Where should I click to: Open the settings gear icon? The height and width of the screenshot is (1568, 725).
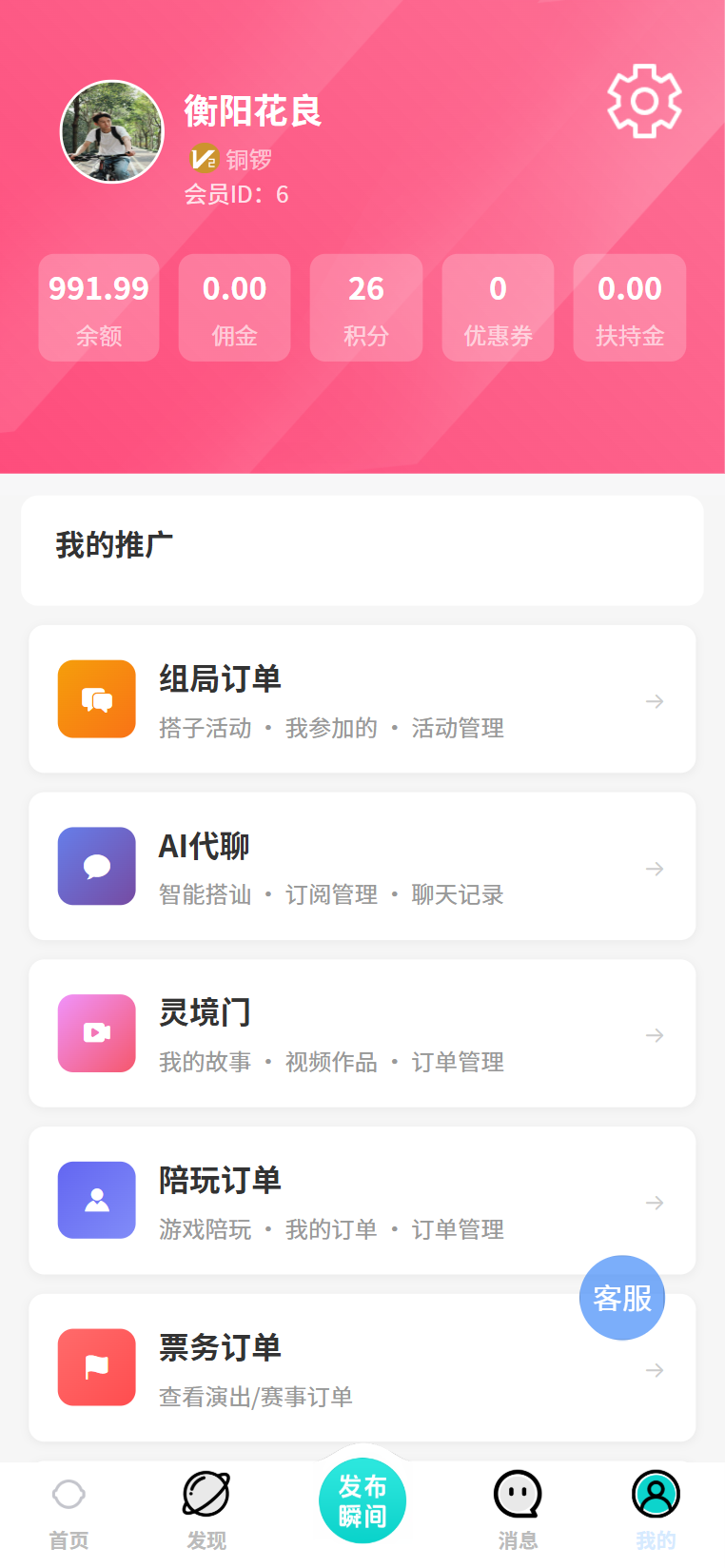(x=644, y=103)
